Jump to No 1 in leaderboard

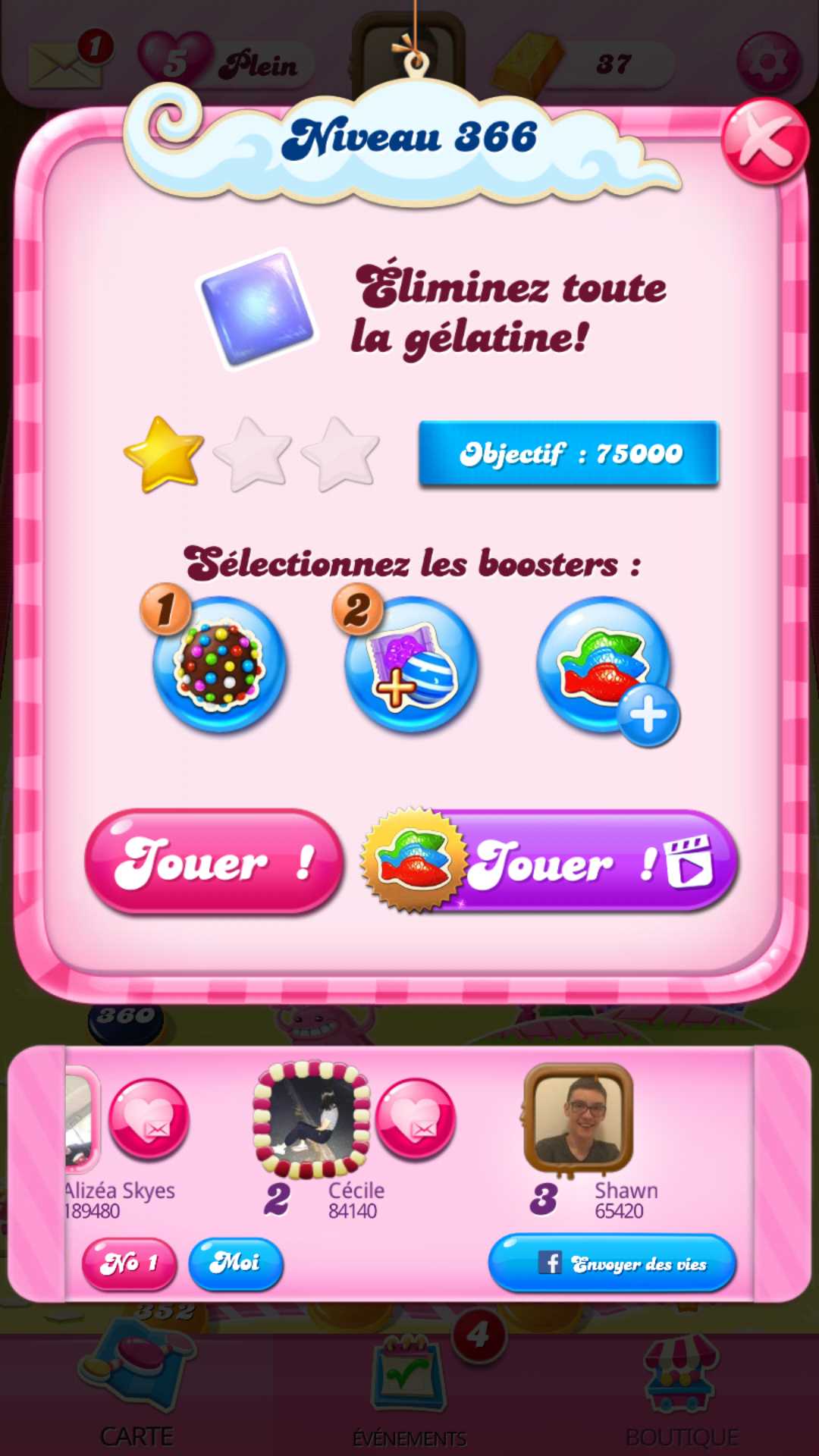(130, 1263)
